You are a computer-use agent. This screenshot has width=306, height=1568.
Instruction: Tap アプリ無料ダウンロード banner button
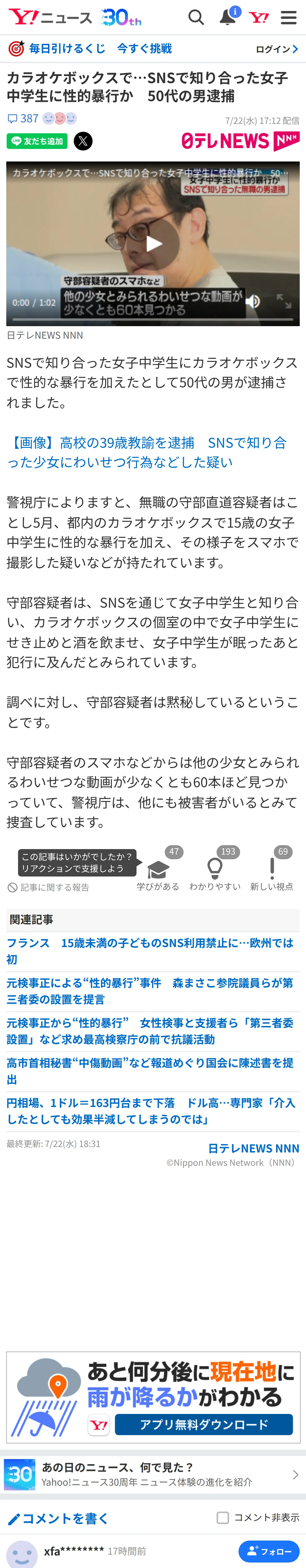203,1424
